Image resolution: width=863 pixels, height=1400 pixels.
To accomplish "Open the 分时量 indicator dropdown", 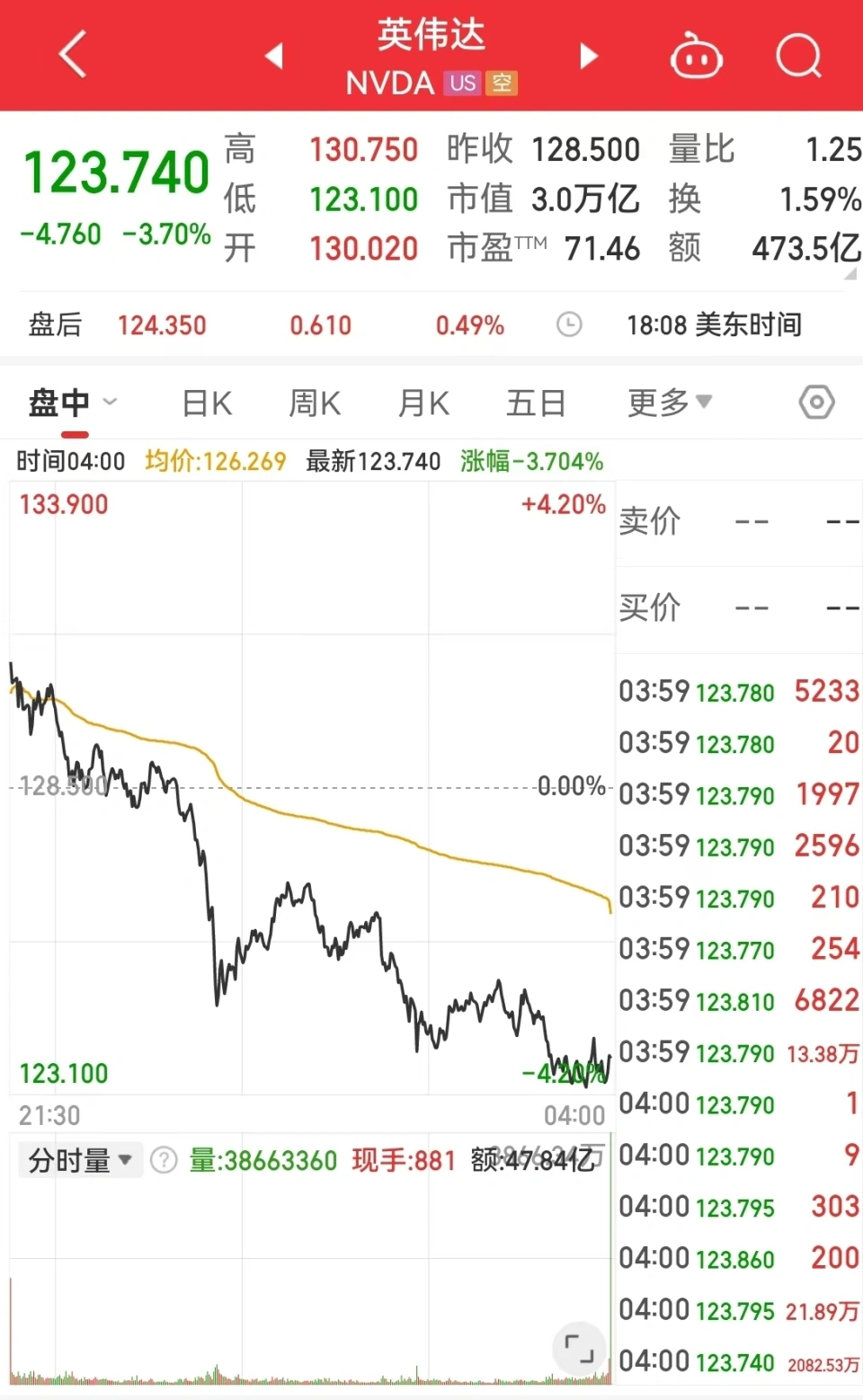I will point(80,1160).
